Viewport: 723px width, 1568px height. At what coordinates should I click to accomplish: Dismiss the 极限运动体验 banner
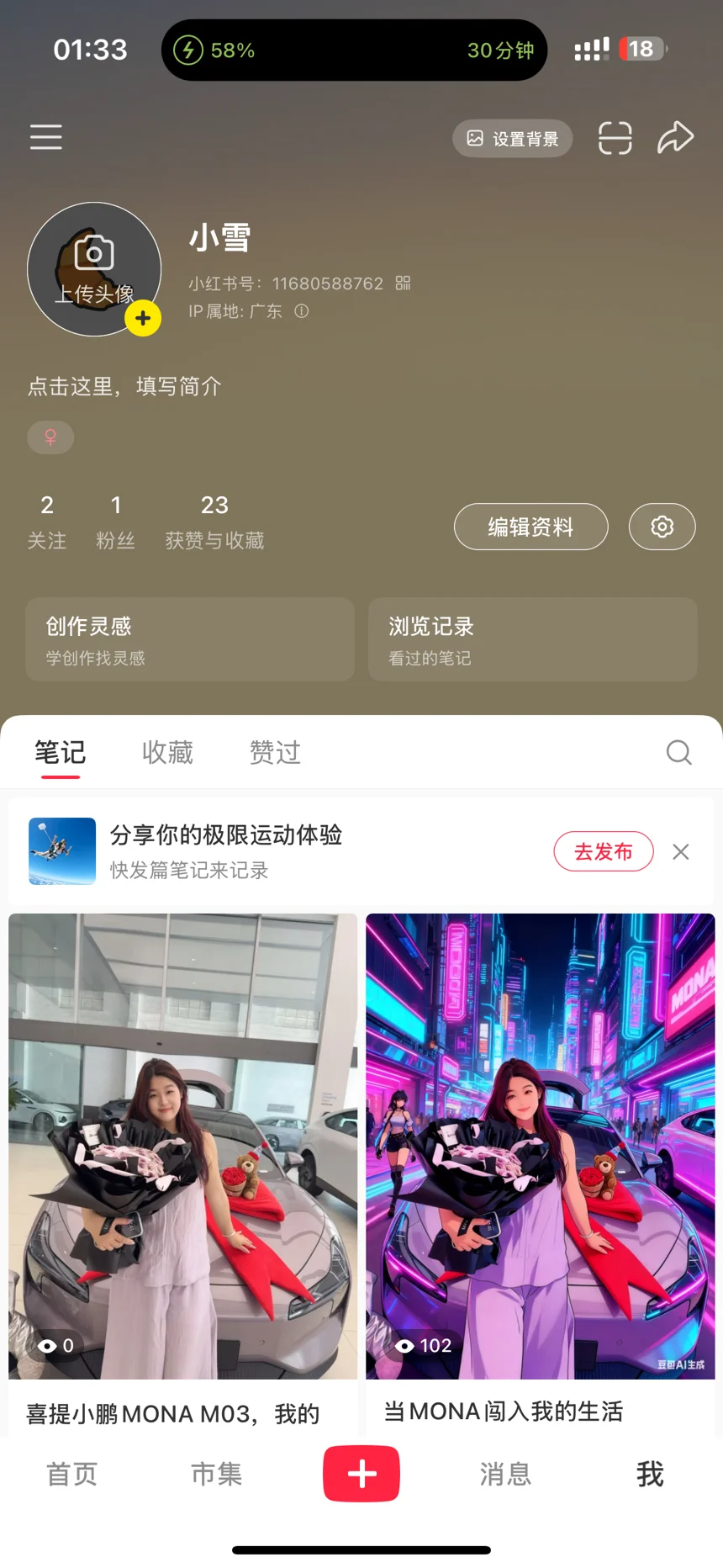[681, 852]
